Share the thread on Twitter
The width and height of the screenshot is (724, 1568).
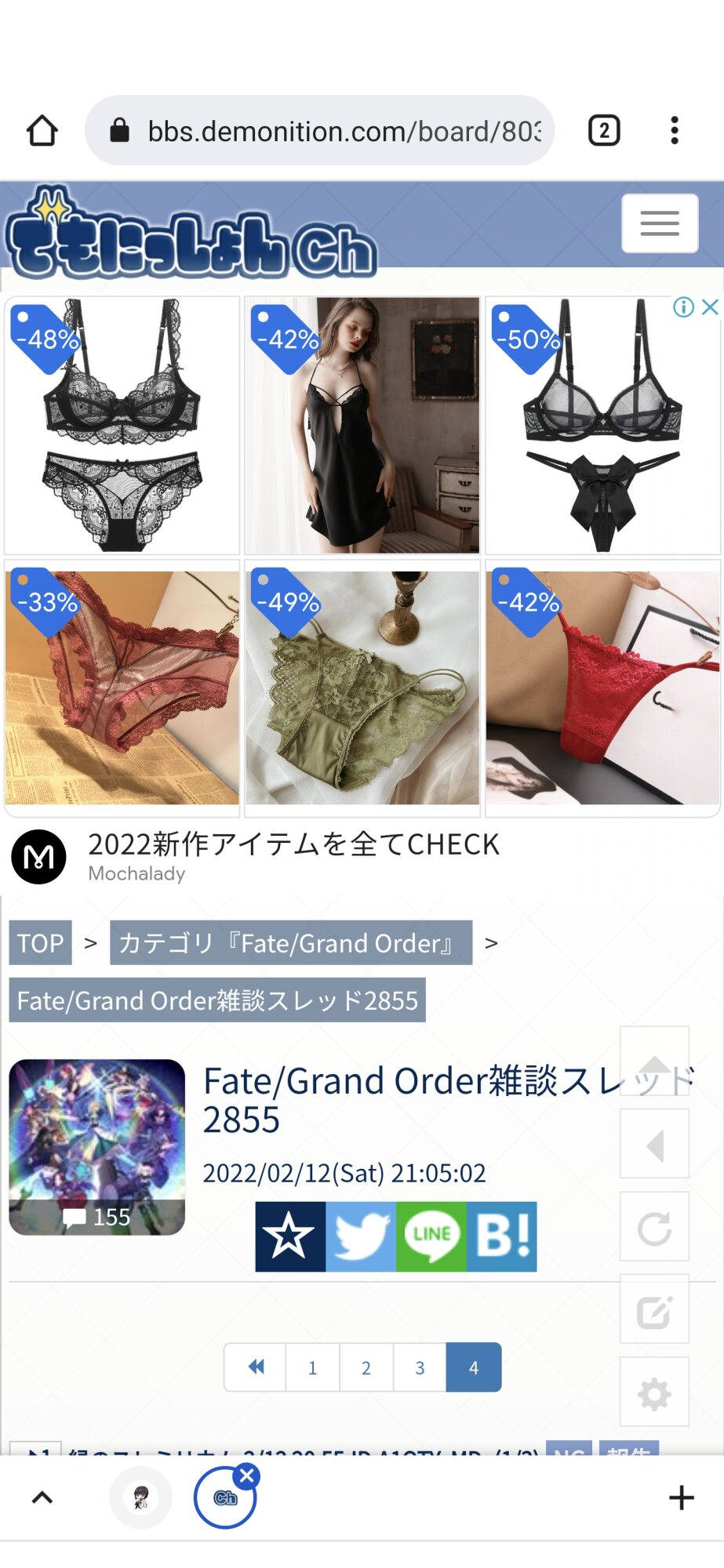pyautogui.click(x=361, y=1236)
